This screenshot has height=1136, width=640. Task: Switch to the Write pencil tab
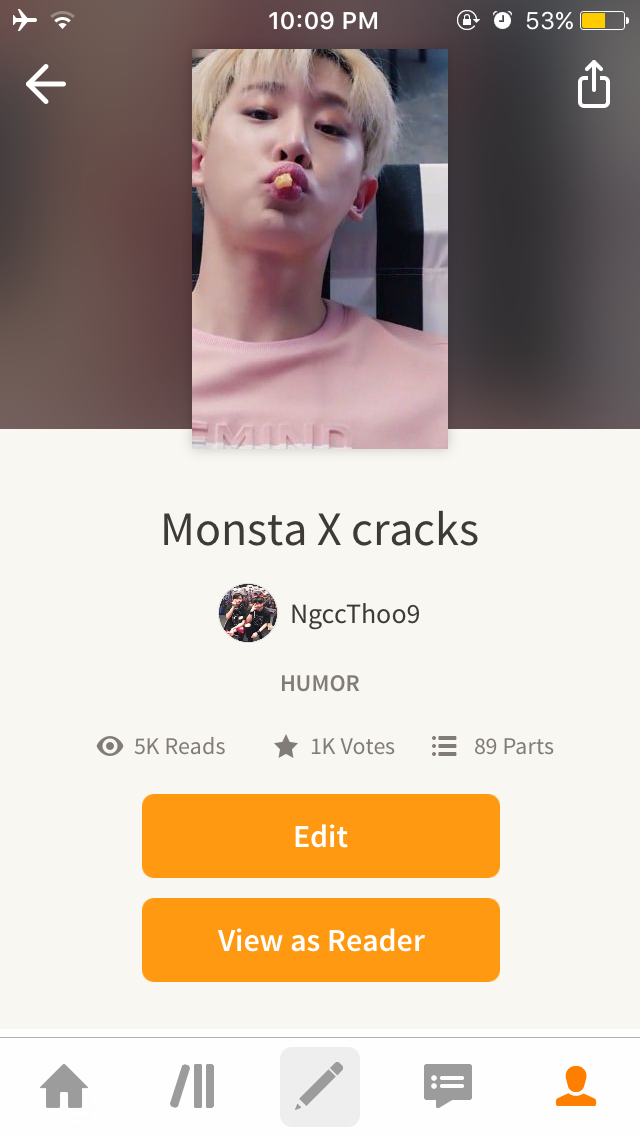[320, 1086]
